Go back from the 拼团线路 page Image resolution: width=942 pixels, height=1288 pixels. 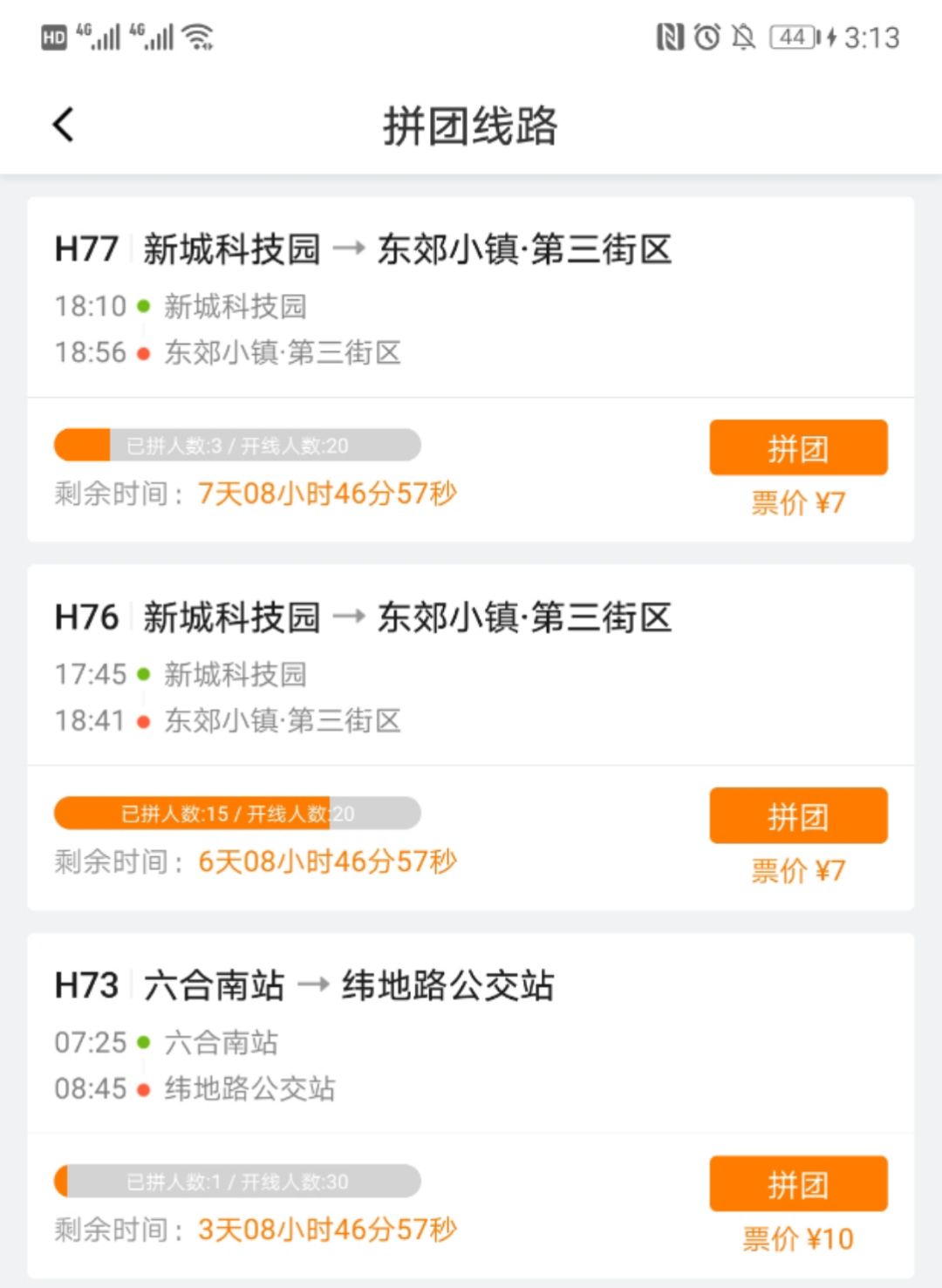coord(64,125)
